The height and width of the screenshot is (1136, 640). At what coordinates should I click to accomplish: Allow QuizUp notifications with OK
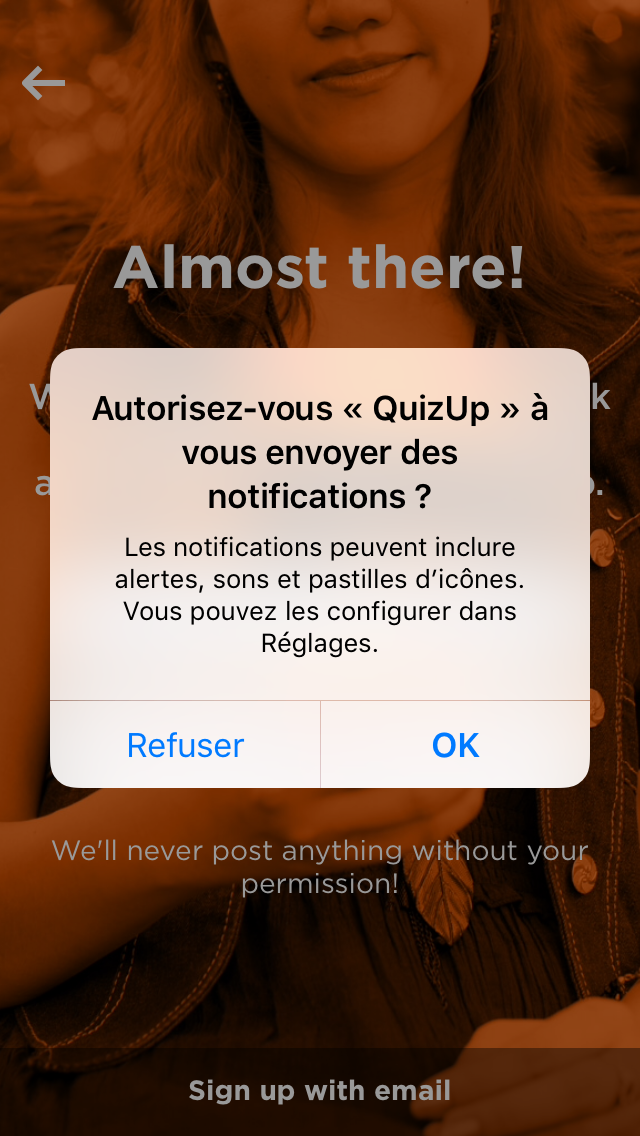coord(455,745)
